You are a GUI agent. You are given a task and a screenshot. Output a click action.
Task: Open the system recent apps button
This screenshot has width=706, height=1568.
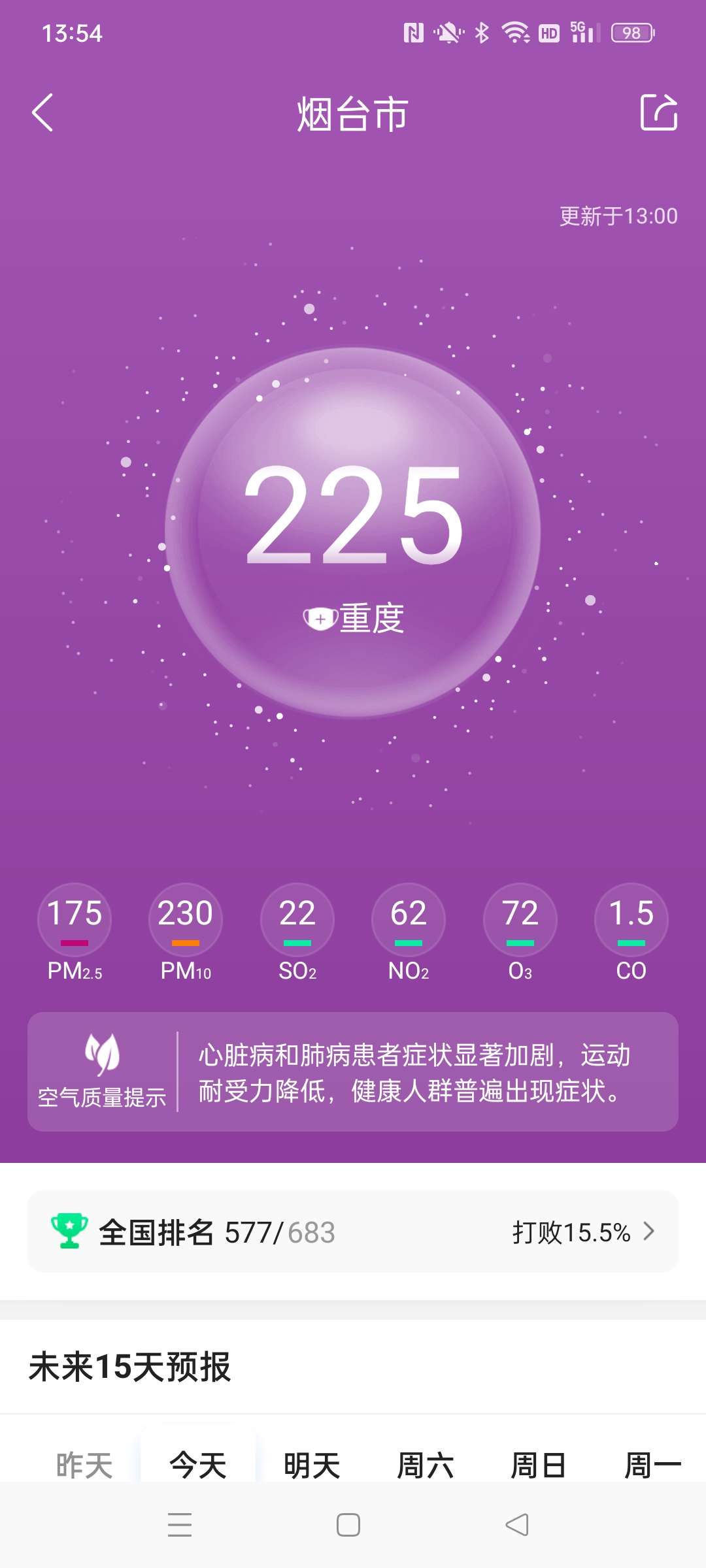[x=180, y=1525]
